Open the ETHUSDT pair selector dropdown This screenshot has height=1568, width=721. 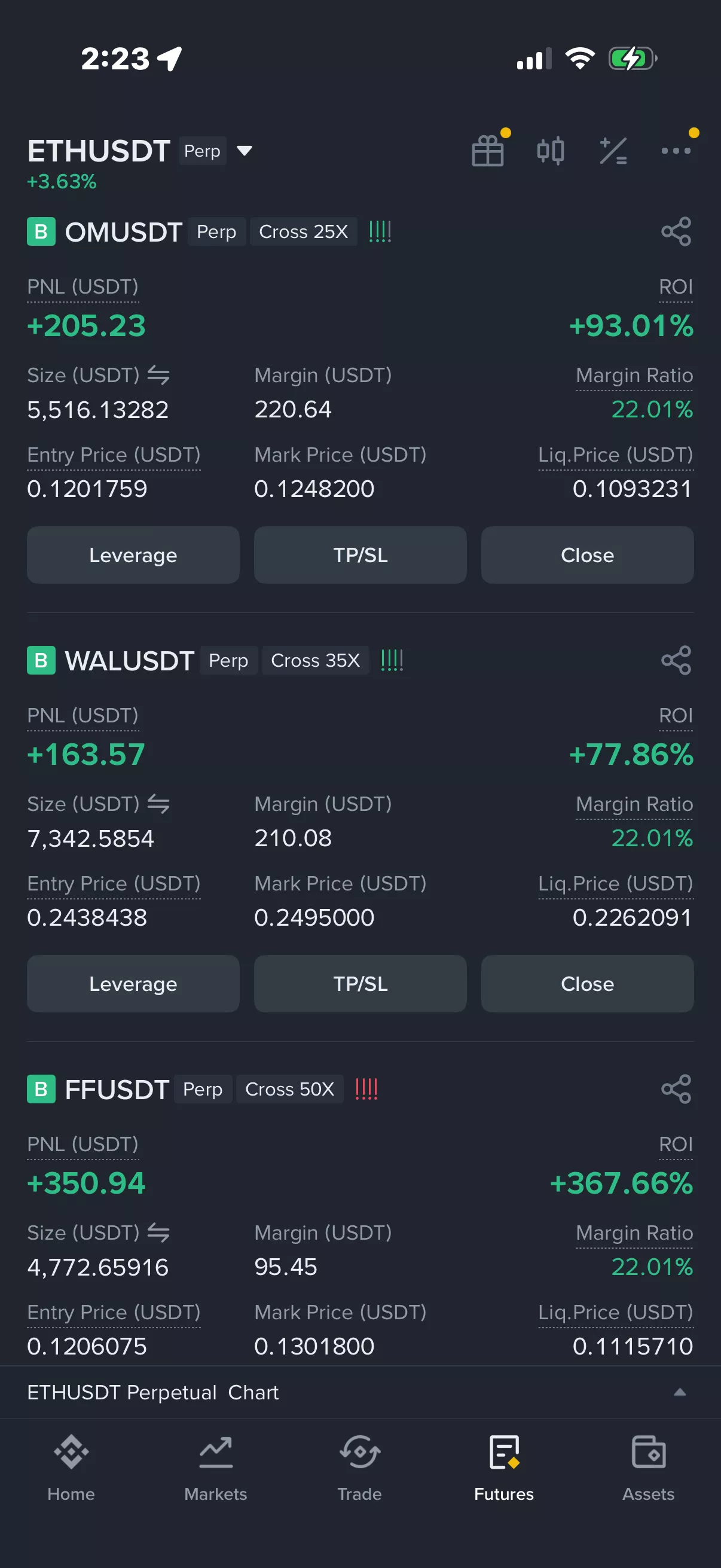click(244, 151)
